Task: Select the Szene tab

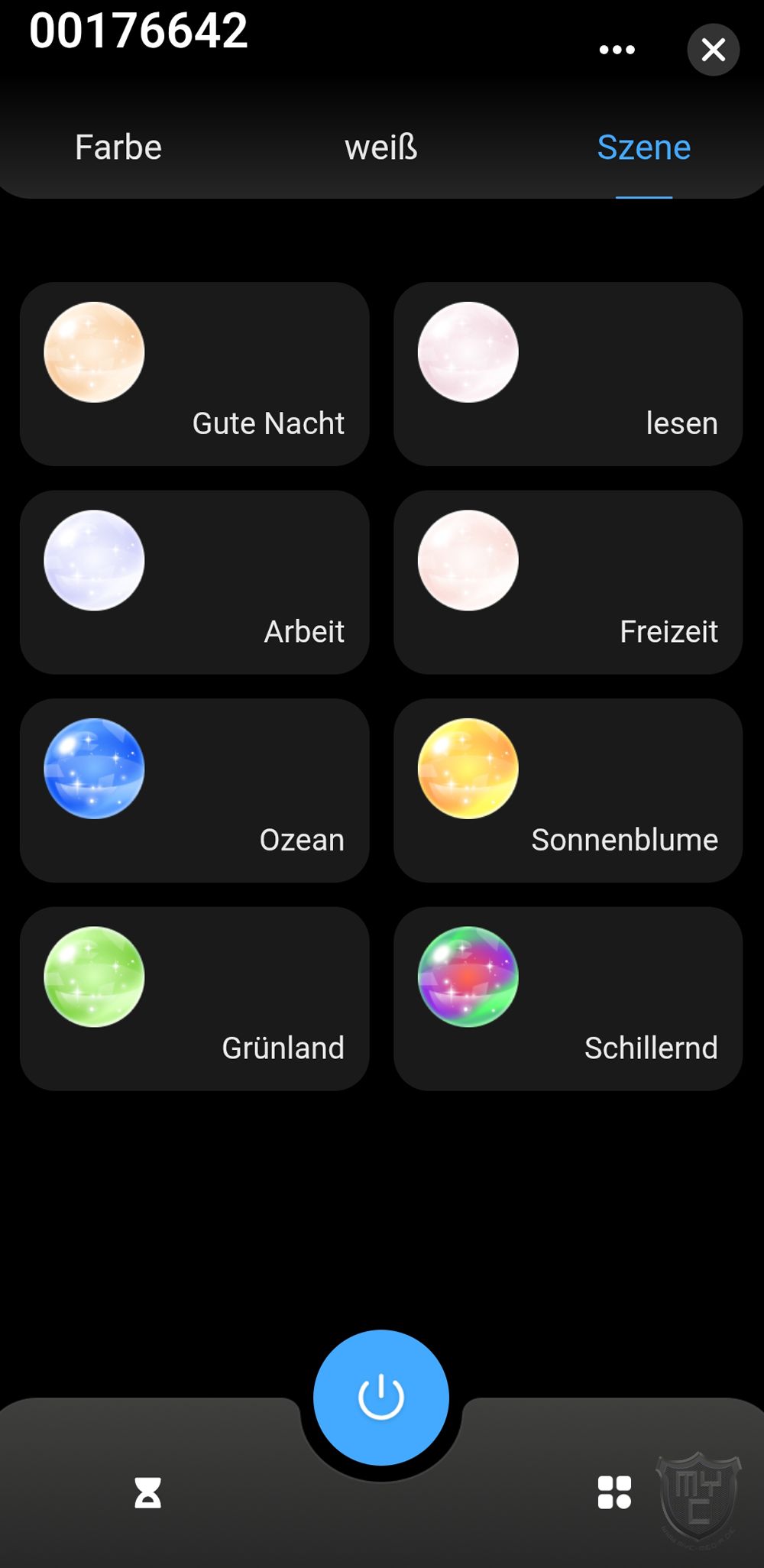Action: click(x=643, y=147)
